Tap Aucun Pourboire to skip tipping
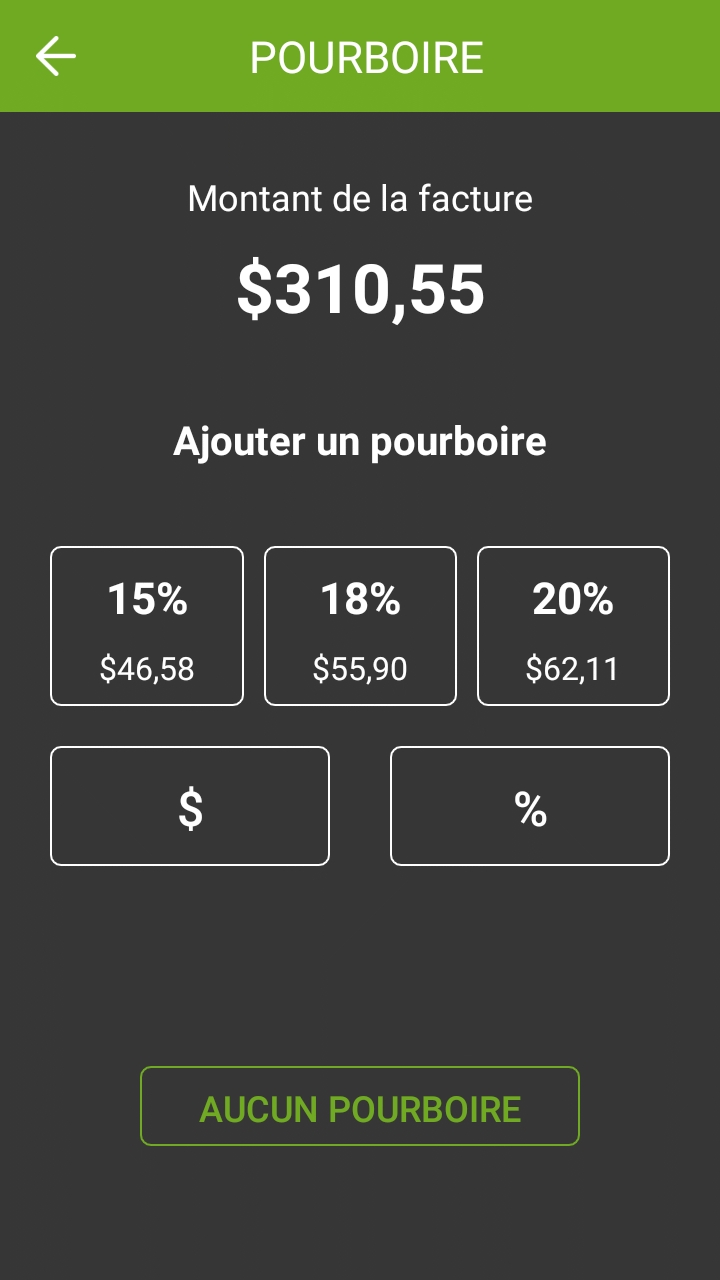Screen dimensions: 720x1280 [360, 1106]
